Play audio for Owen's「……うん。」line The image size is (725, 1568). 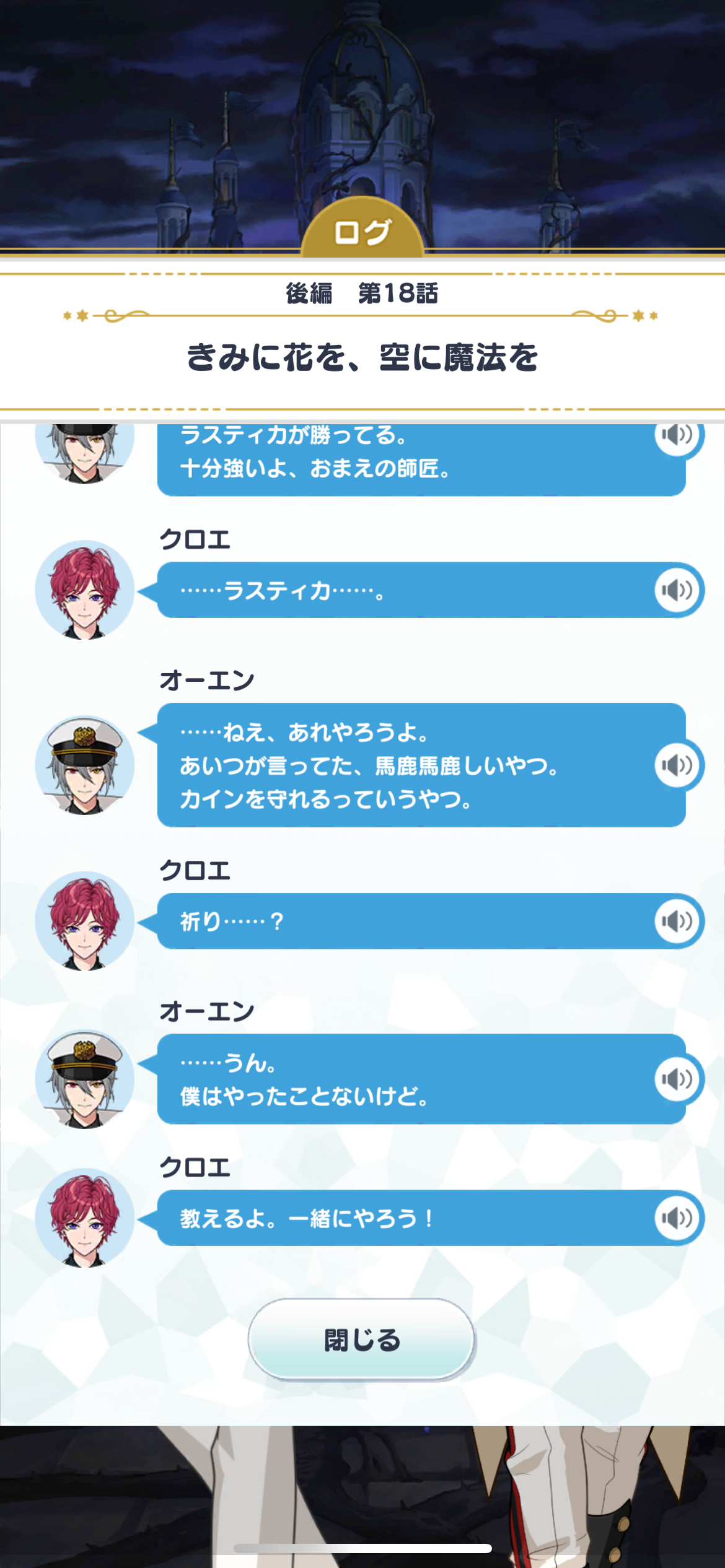[677, 1079]
